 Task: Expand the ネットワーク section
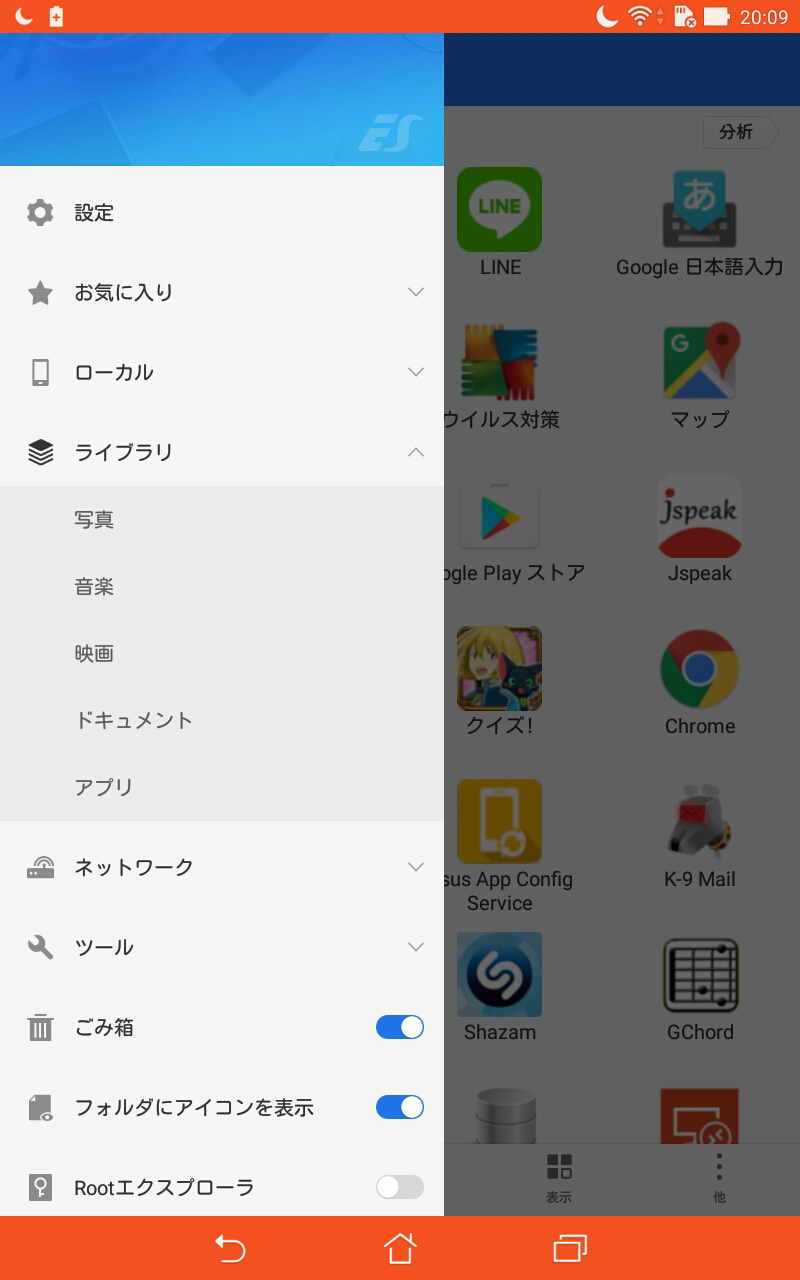click(x=222, y=867)
